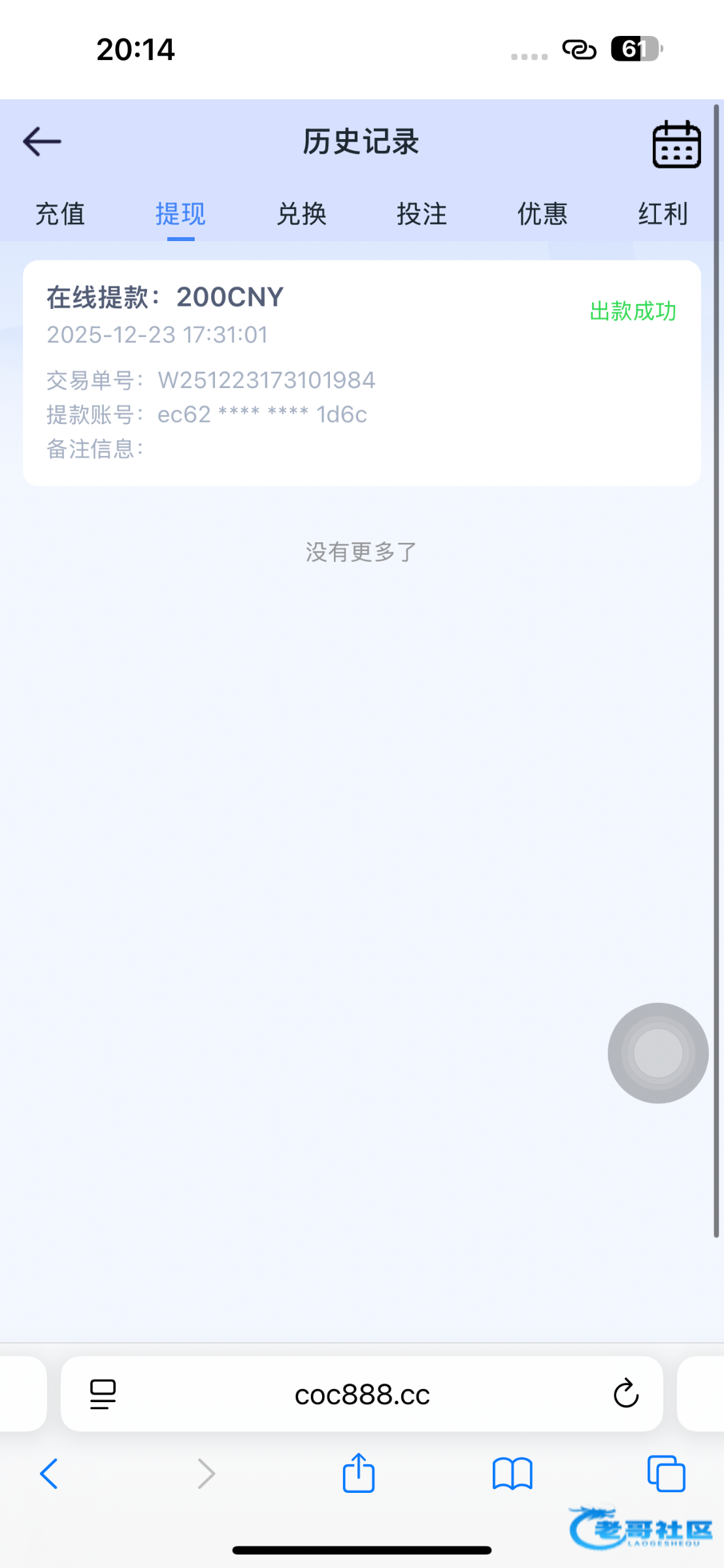Tap the coc888.cc address bar
Screen dimensions: 724x1568
coord(361,1395)
